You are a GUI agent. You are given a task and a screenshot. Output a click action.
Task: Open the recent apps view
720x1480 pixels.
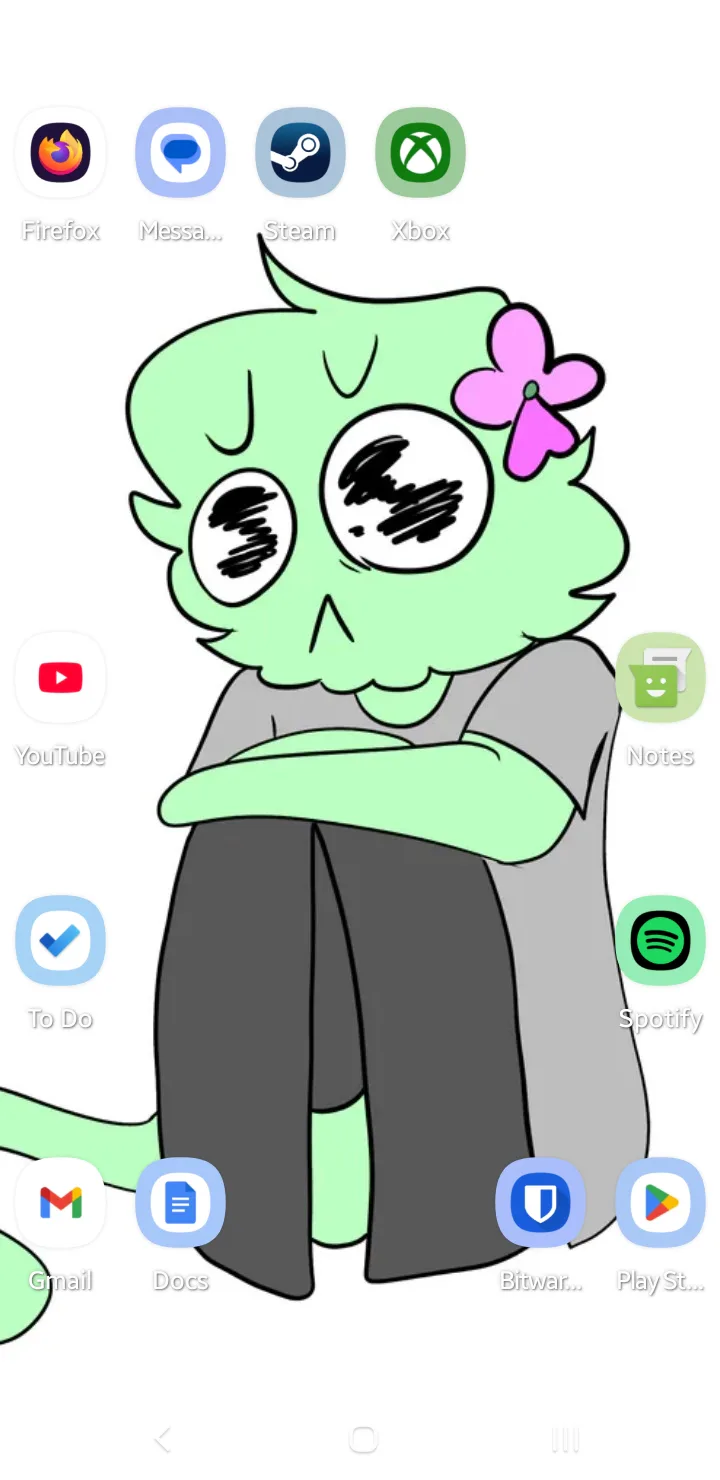(565, 1440)
